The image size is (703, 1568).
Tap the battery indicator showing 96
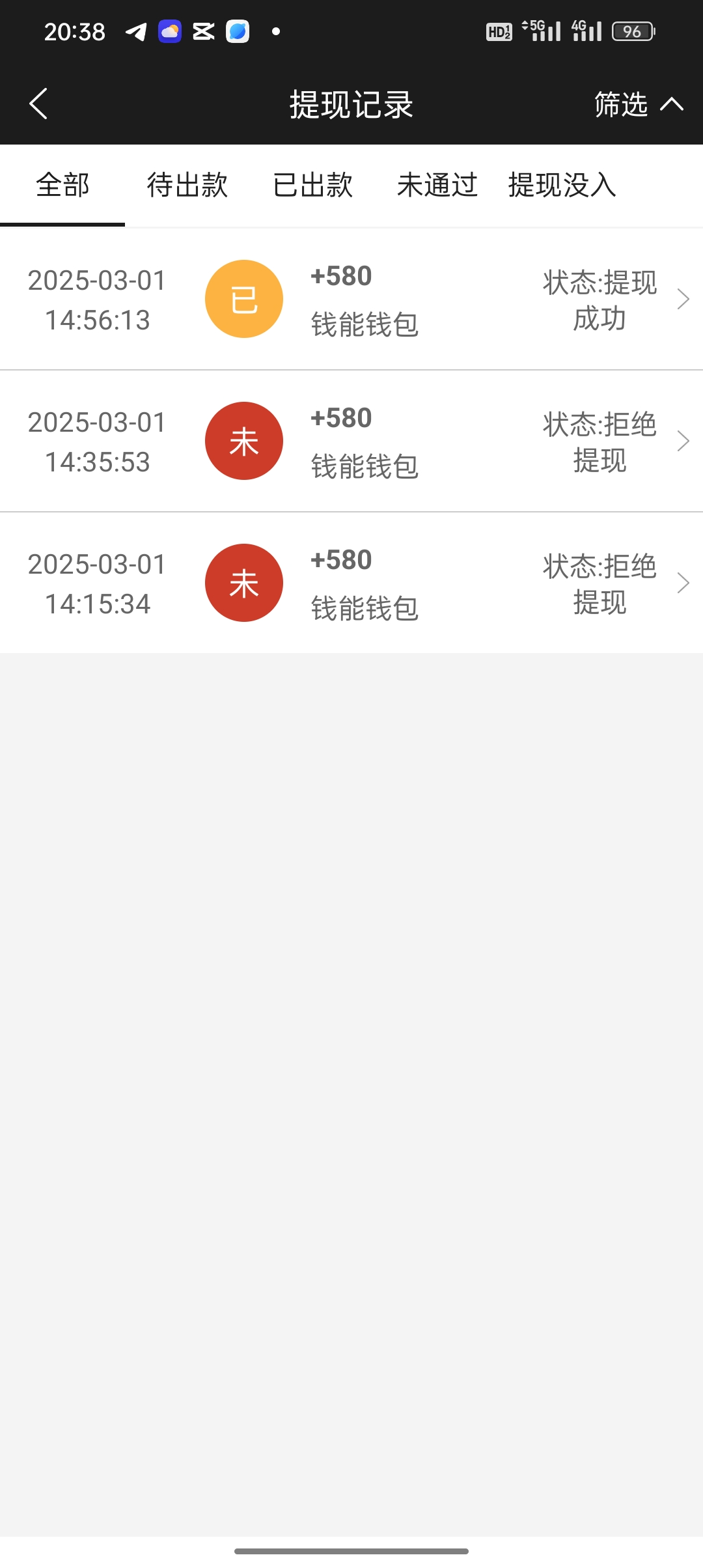pyautogui.click(x=632, y=30)
